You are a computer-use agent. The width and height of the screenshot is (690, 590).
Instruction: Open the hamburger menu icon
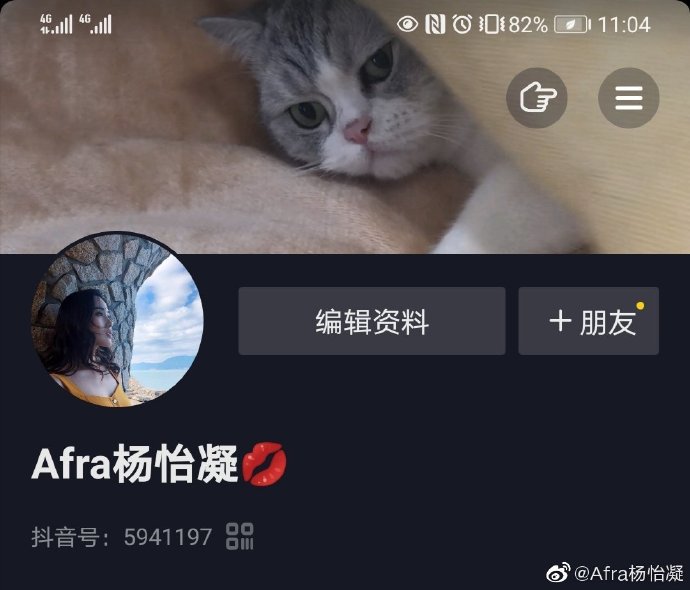click(x=628, y=98)
